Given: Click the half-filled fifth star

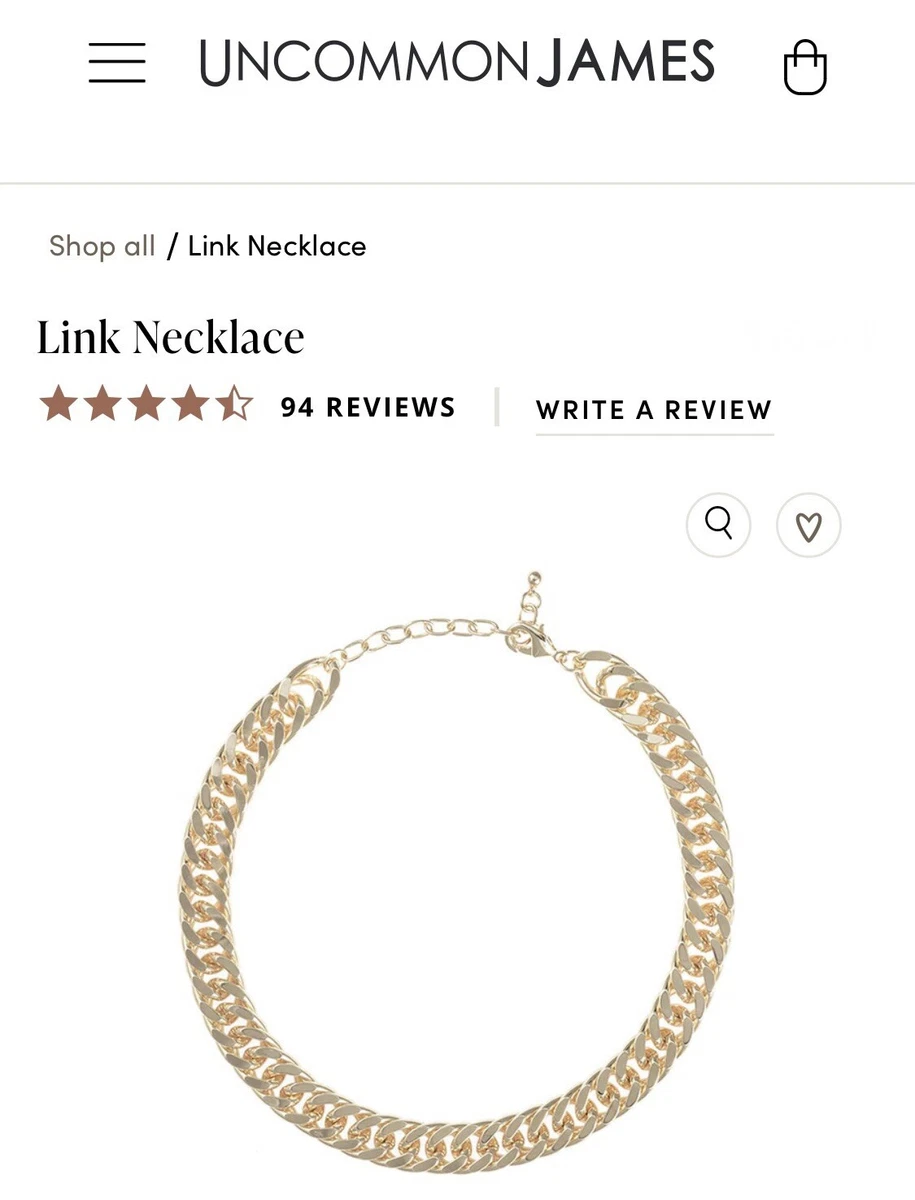Looking at the screenshot, I should click(237, 406).
